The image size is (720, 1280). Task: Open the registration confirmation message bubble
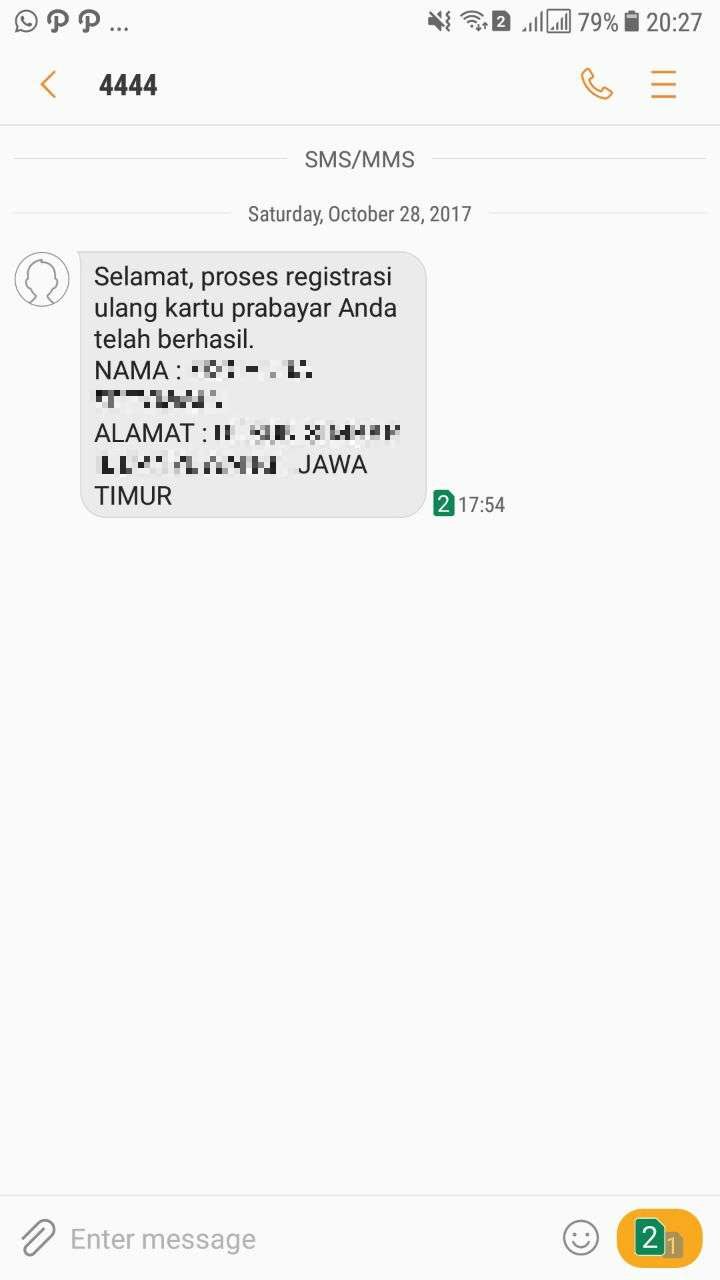click(255, 385)
